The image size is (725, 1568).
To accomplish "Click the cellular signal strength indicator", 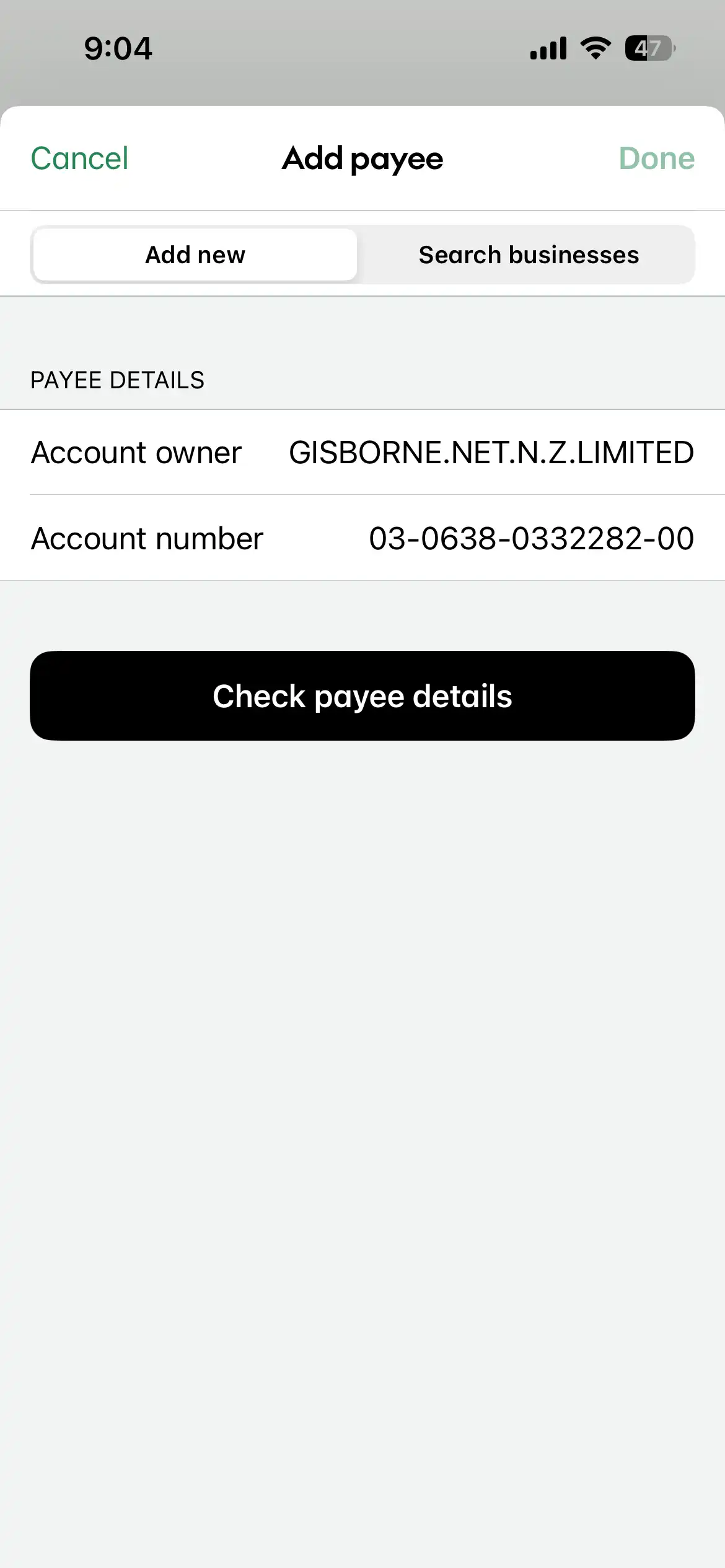I will coord(548,47).
